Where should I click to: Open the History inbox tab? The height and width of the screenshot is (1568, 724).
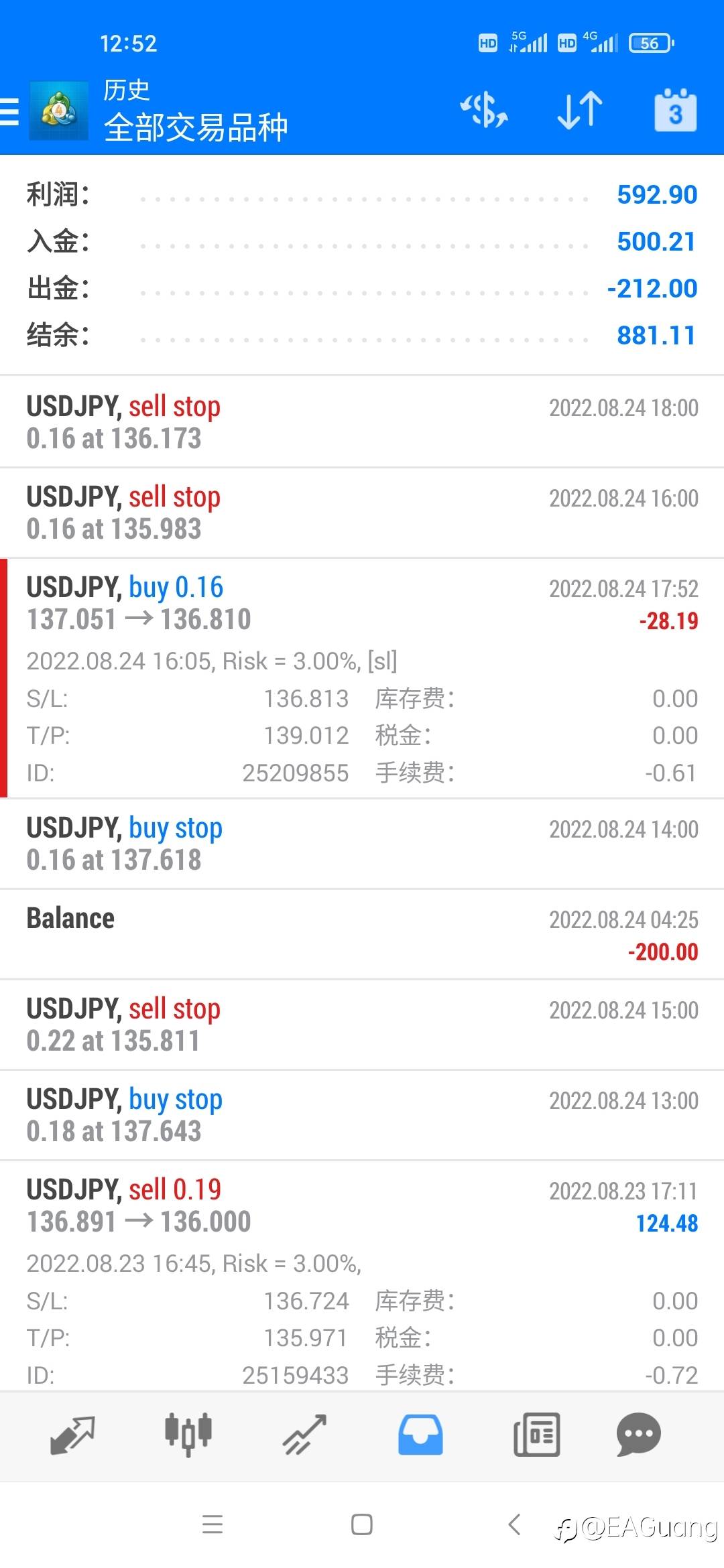[x=420, y=1435]
